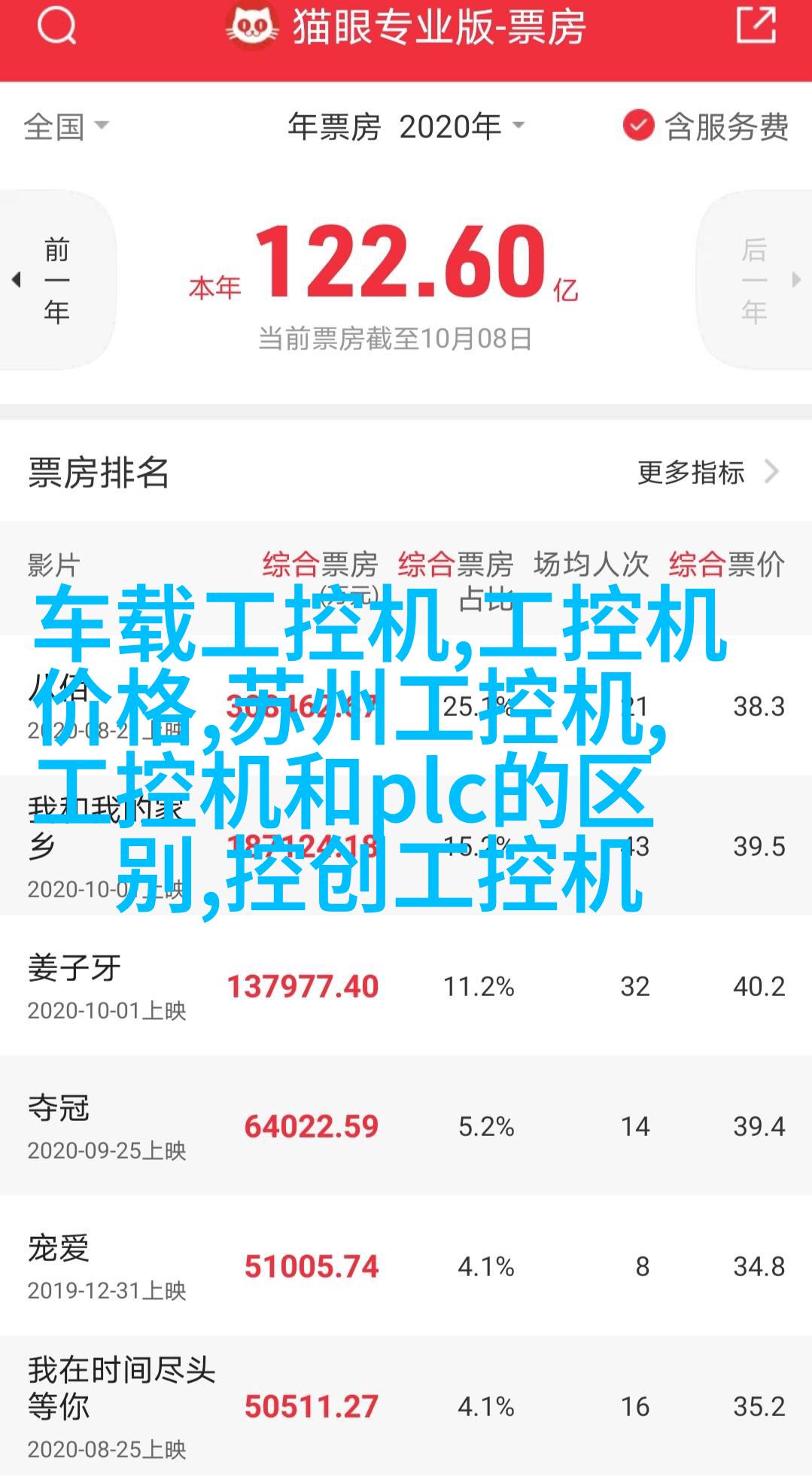Image resolution: width=812 pixels, height=1477 pixels.
Task: View details for 夺冠
Action: click(x=406, y=1125)
